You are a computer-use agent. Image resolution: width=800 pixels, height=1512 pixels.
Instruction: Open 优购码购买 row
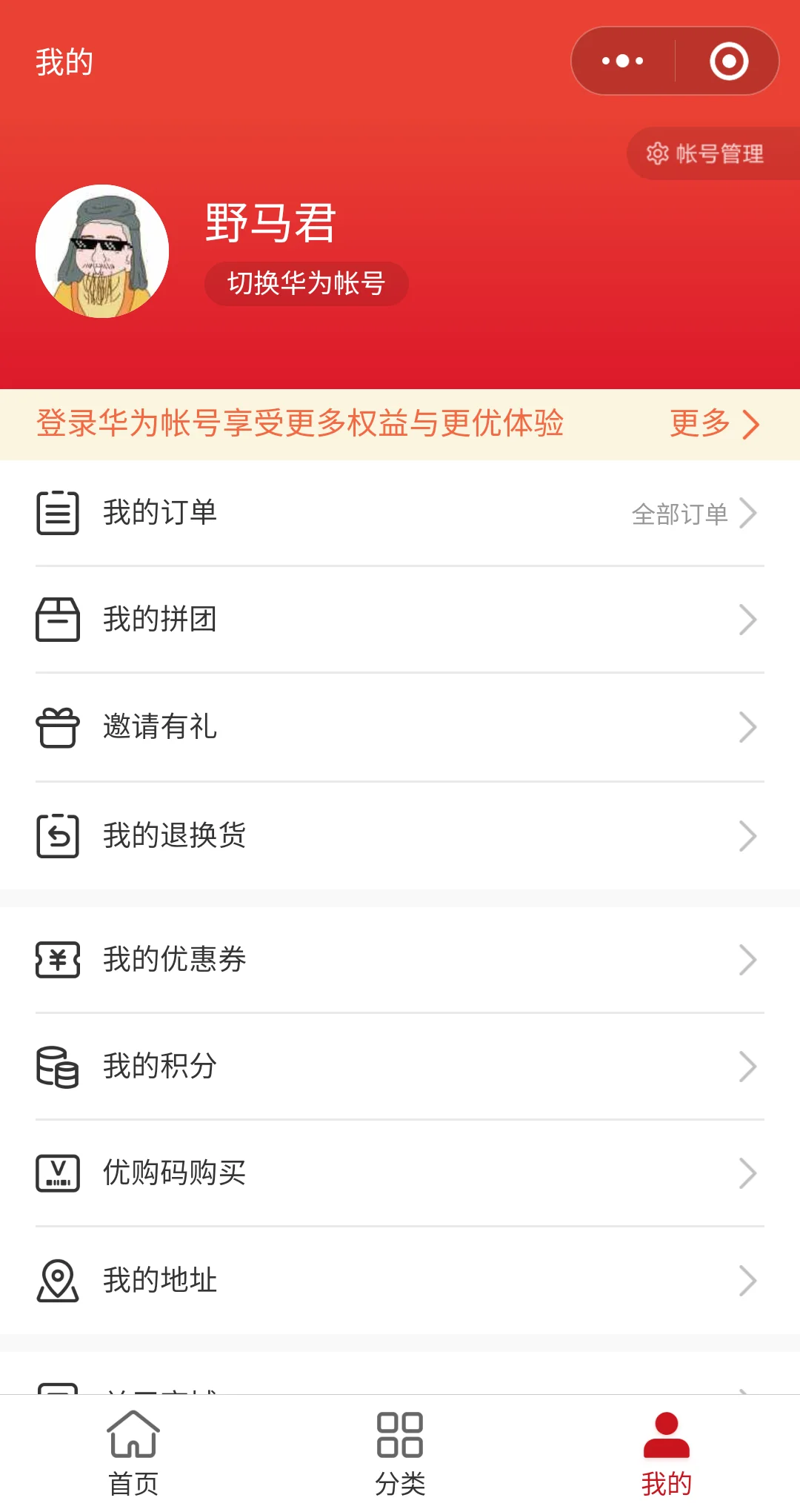[x=400, y=1173]
